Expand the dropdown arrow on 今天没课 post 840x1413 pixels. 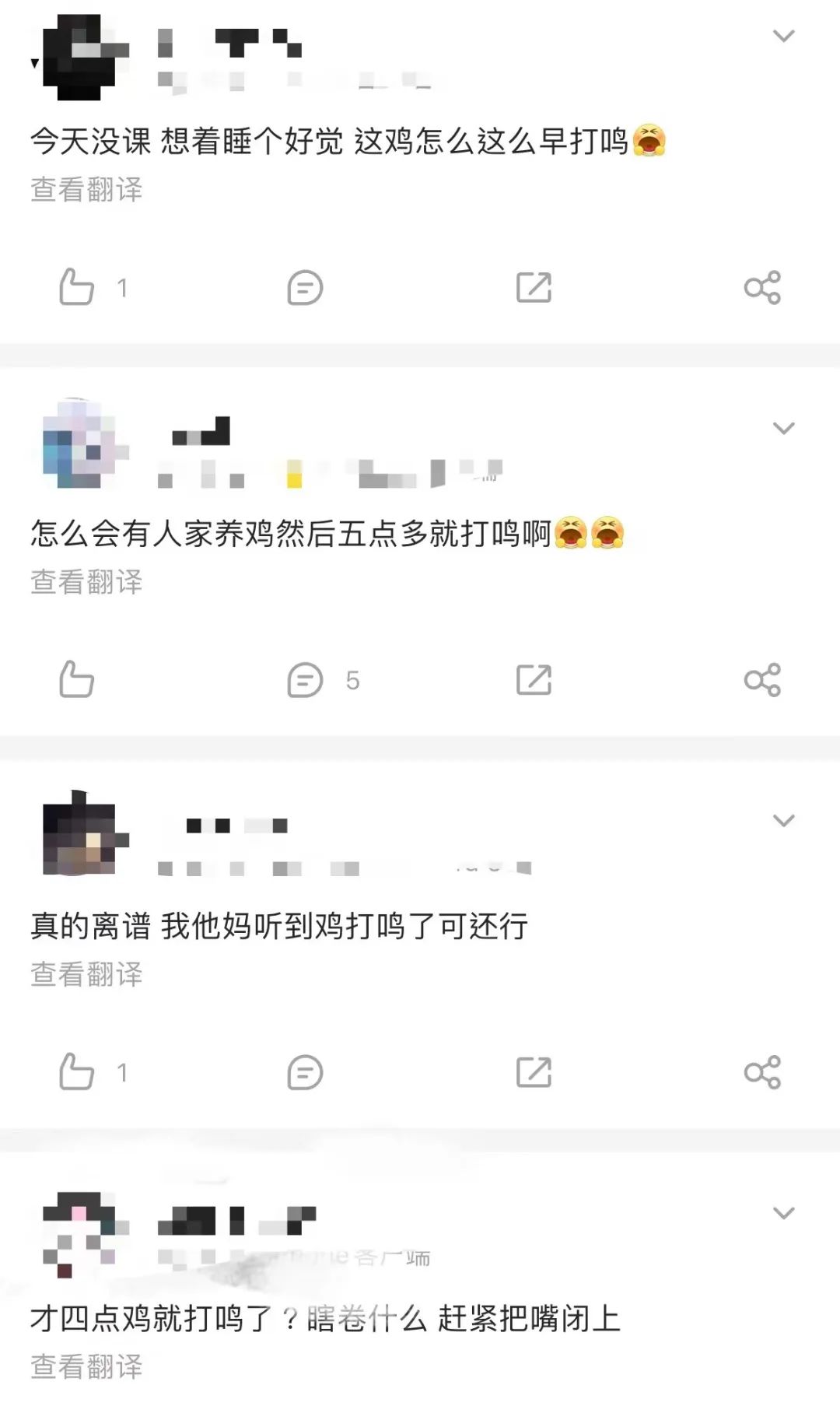783,36
